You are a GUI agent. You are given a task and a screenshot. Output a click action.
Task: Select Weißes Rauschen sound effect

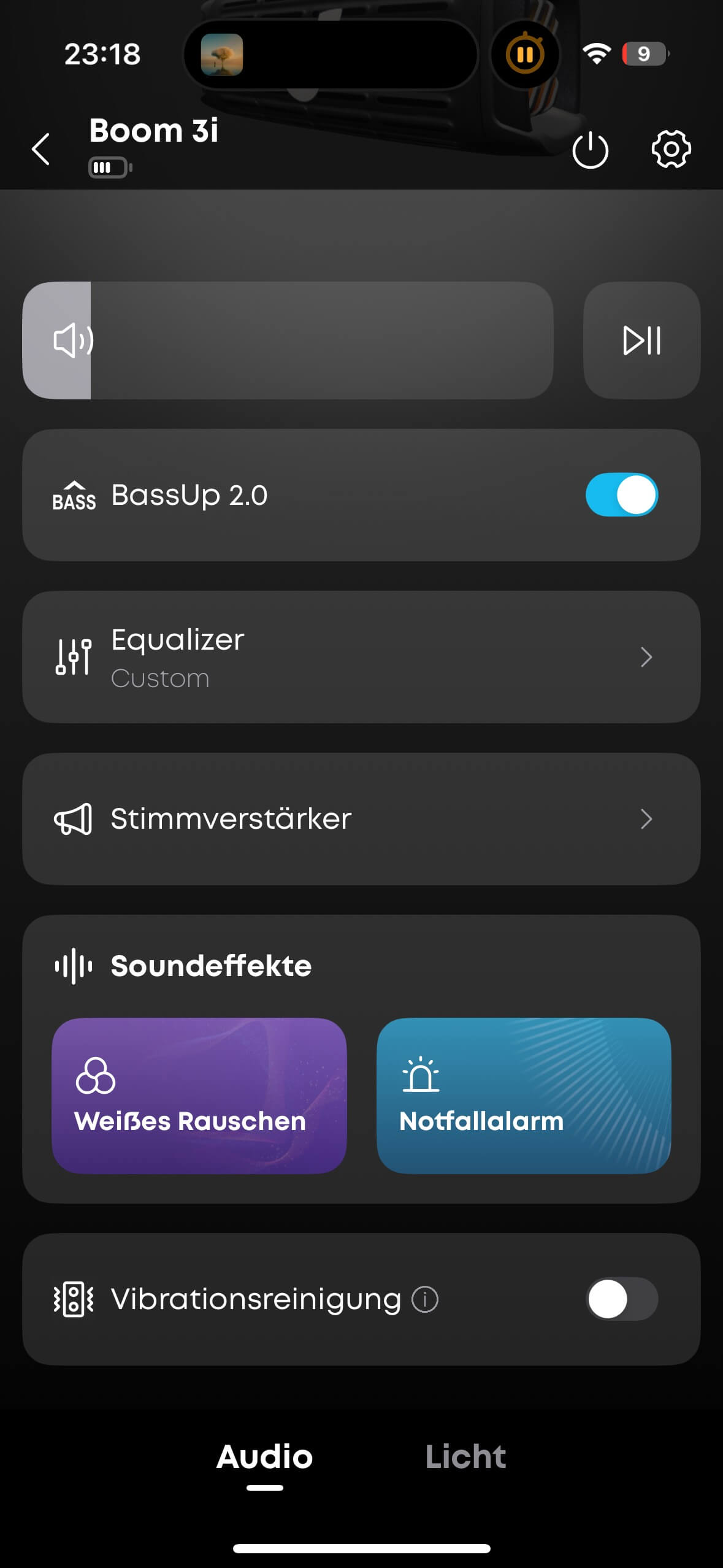(199, 1096)
